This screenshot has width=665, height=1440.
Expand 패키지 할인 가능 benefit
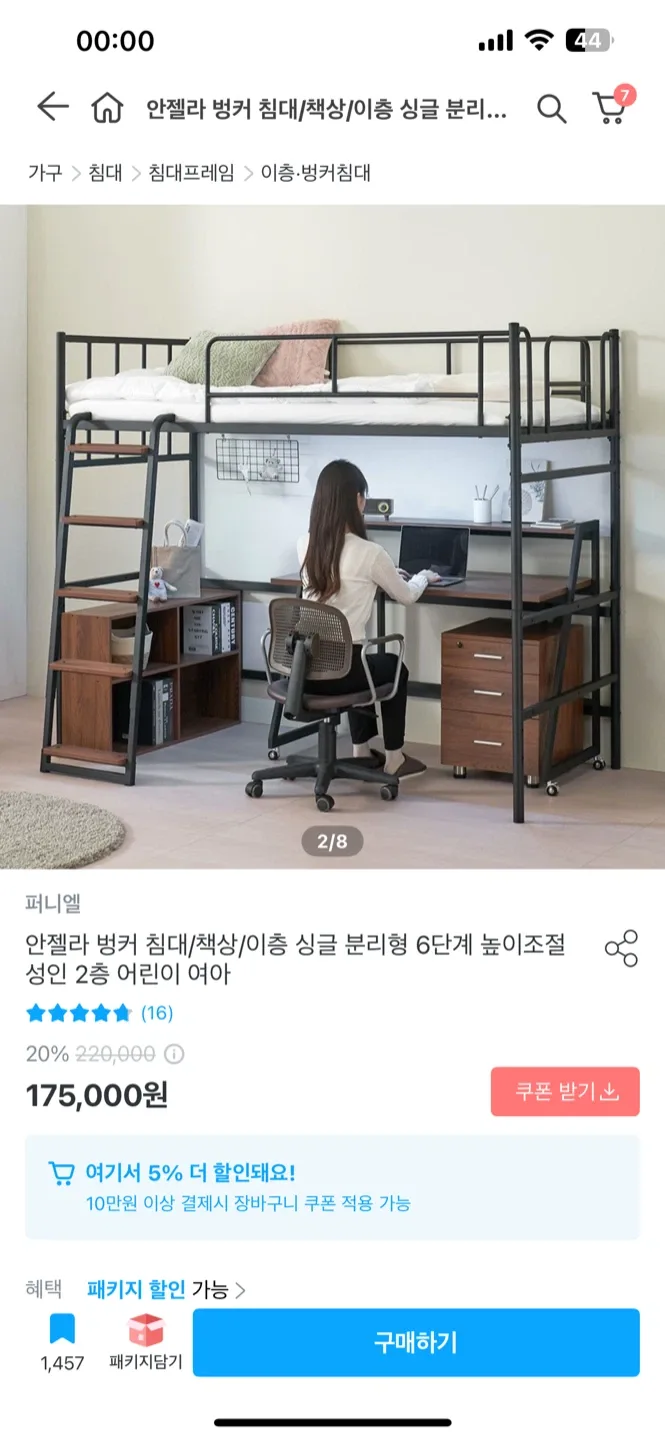[166, 1290]
